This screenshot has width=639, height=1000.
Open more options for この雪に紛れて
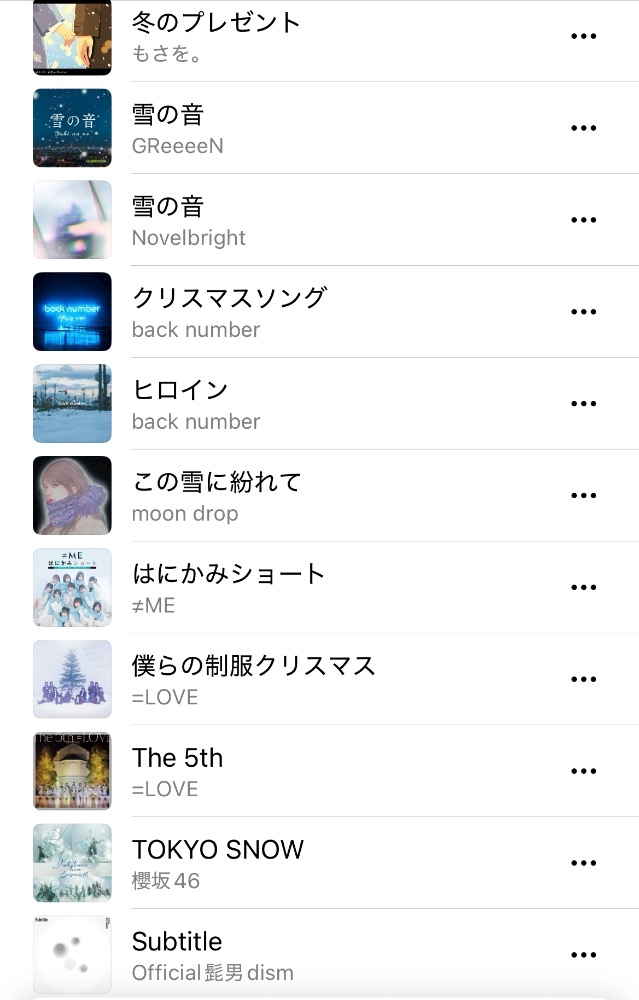(x=583, y=496)
